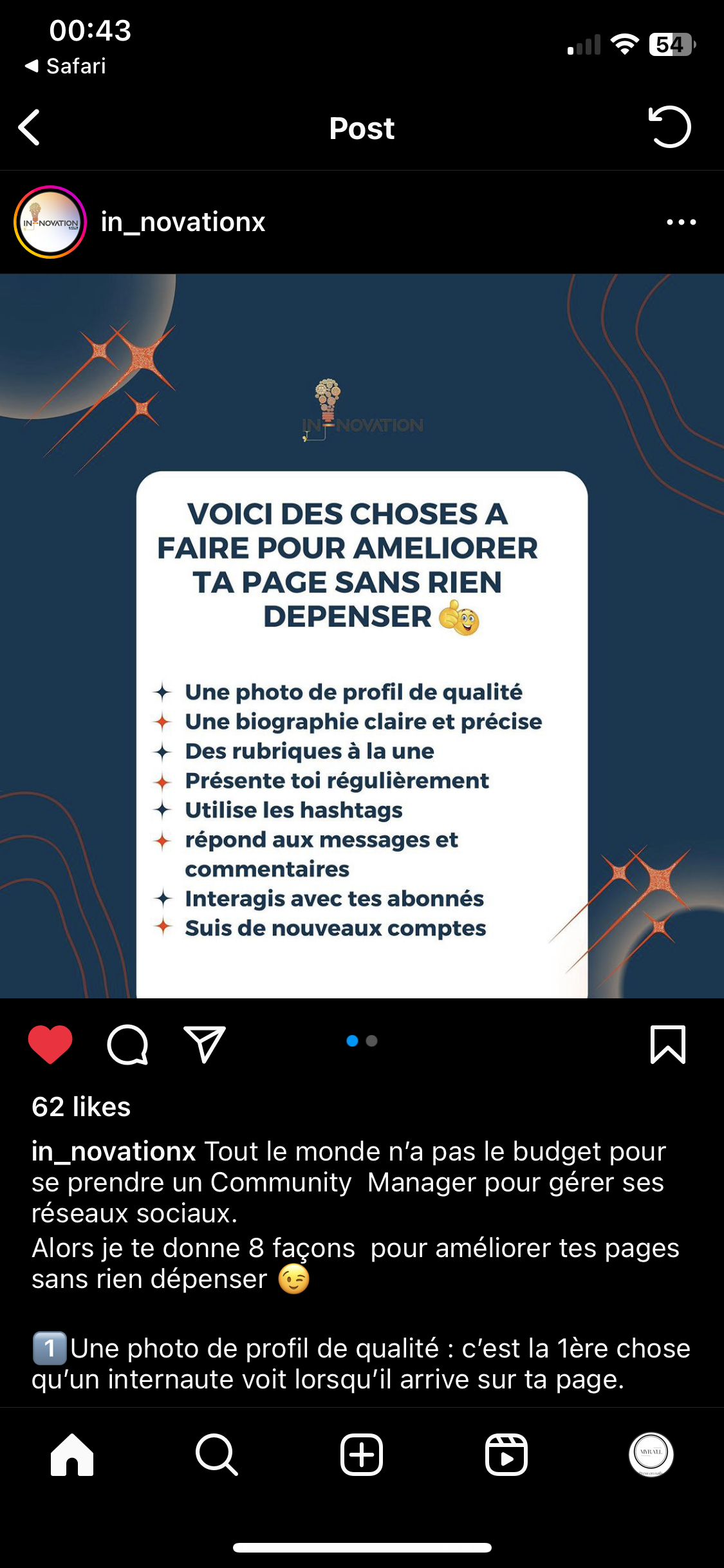Share the post via paper plane icon
Image resolution: width=724 pixels, height=1568 pixels.
tap(205, 1043)
